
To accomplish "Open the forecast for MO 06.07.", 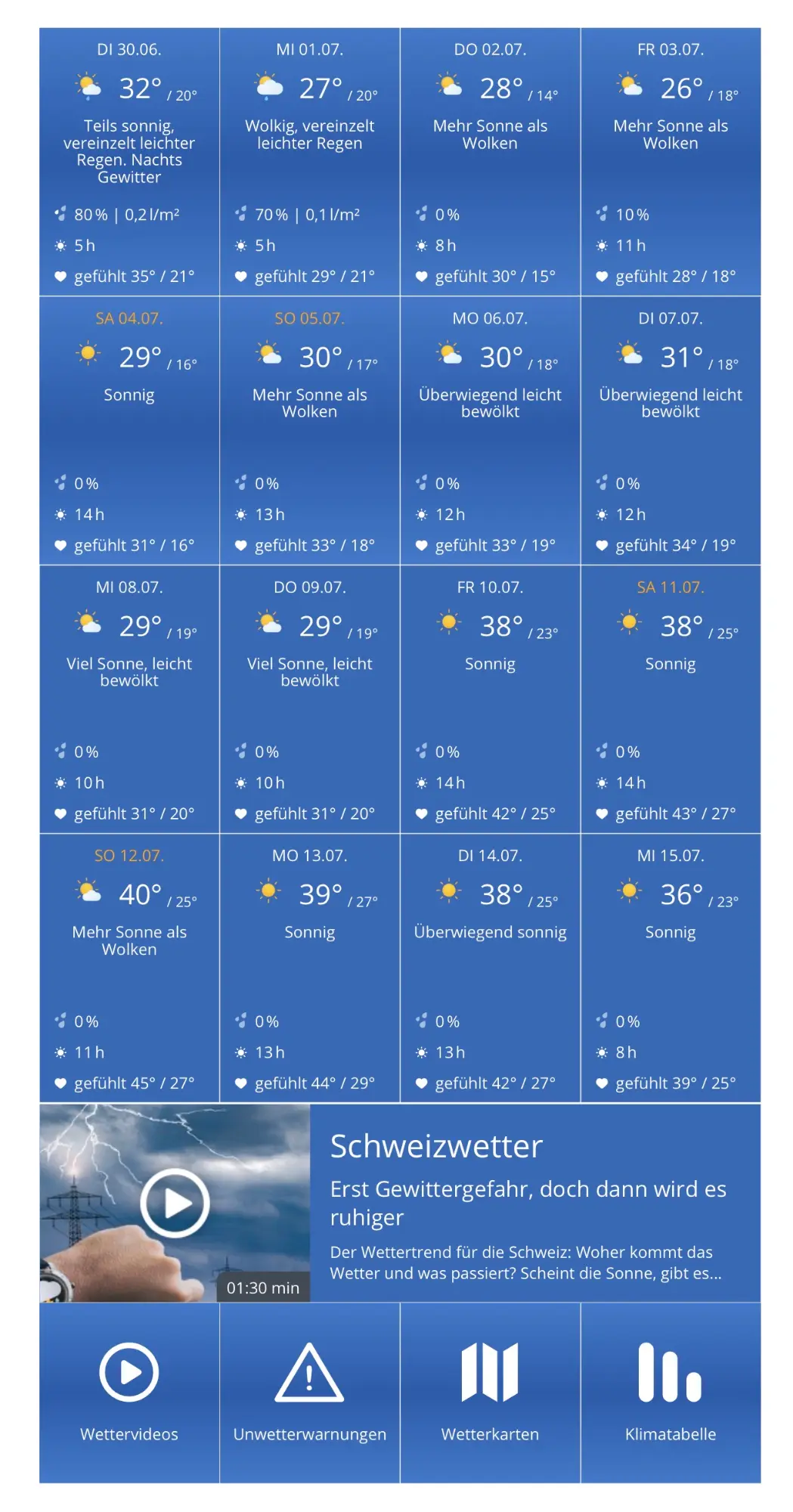I will tap(491, 431).
